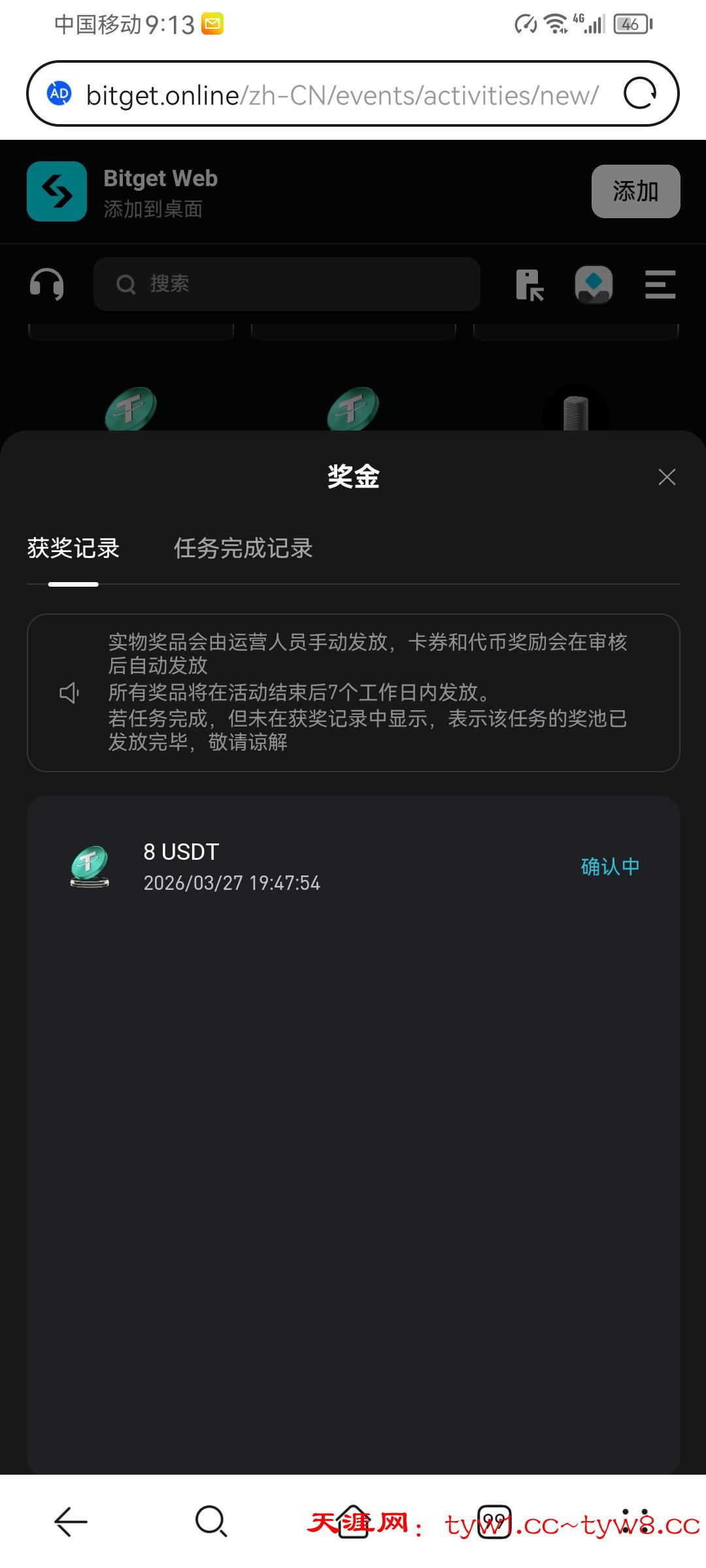Tap the user avatar icon
Viewport: 706px width, 1568px height.
(595, 284)
